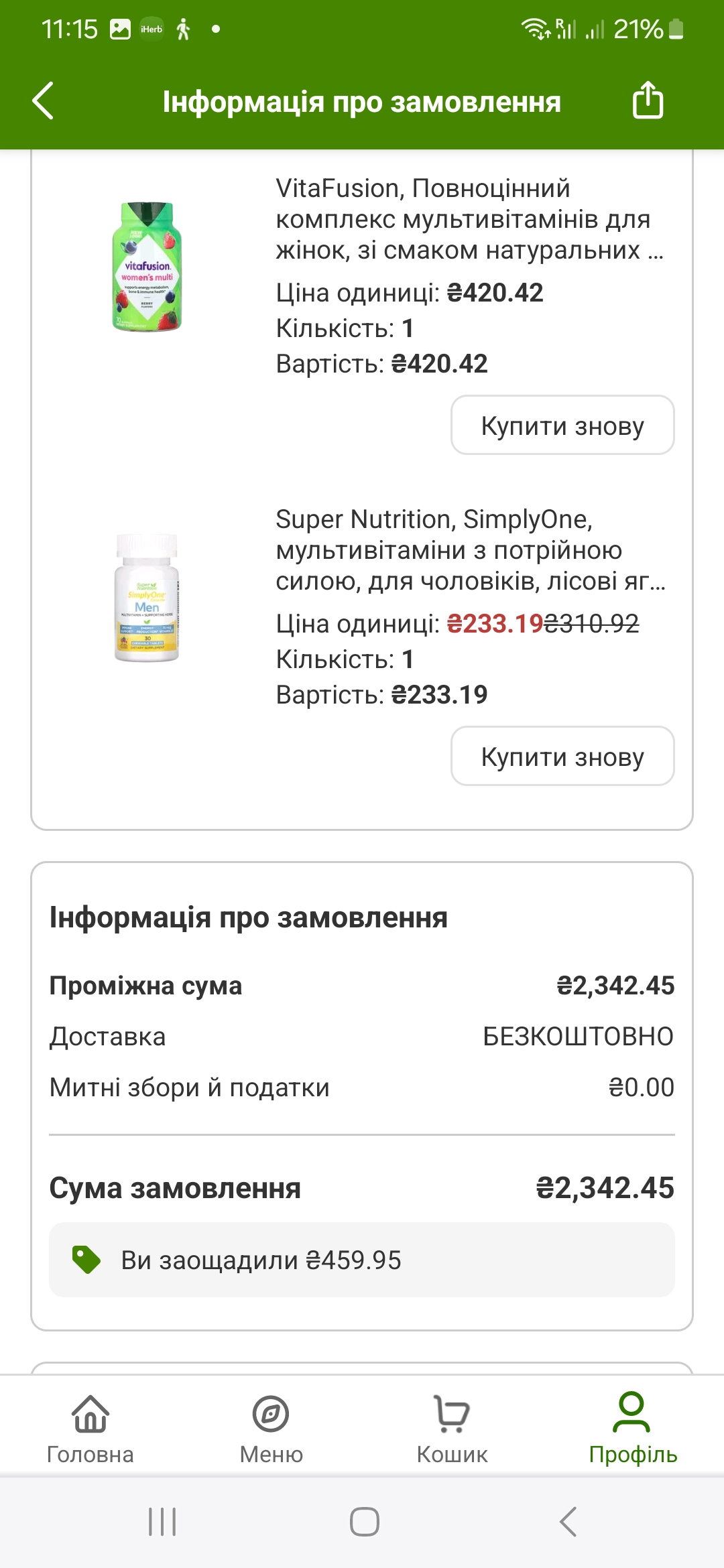This screenshot has width=724, height=1568.
Task: Go back from the order information page
Action: click(44, 101)
